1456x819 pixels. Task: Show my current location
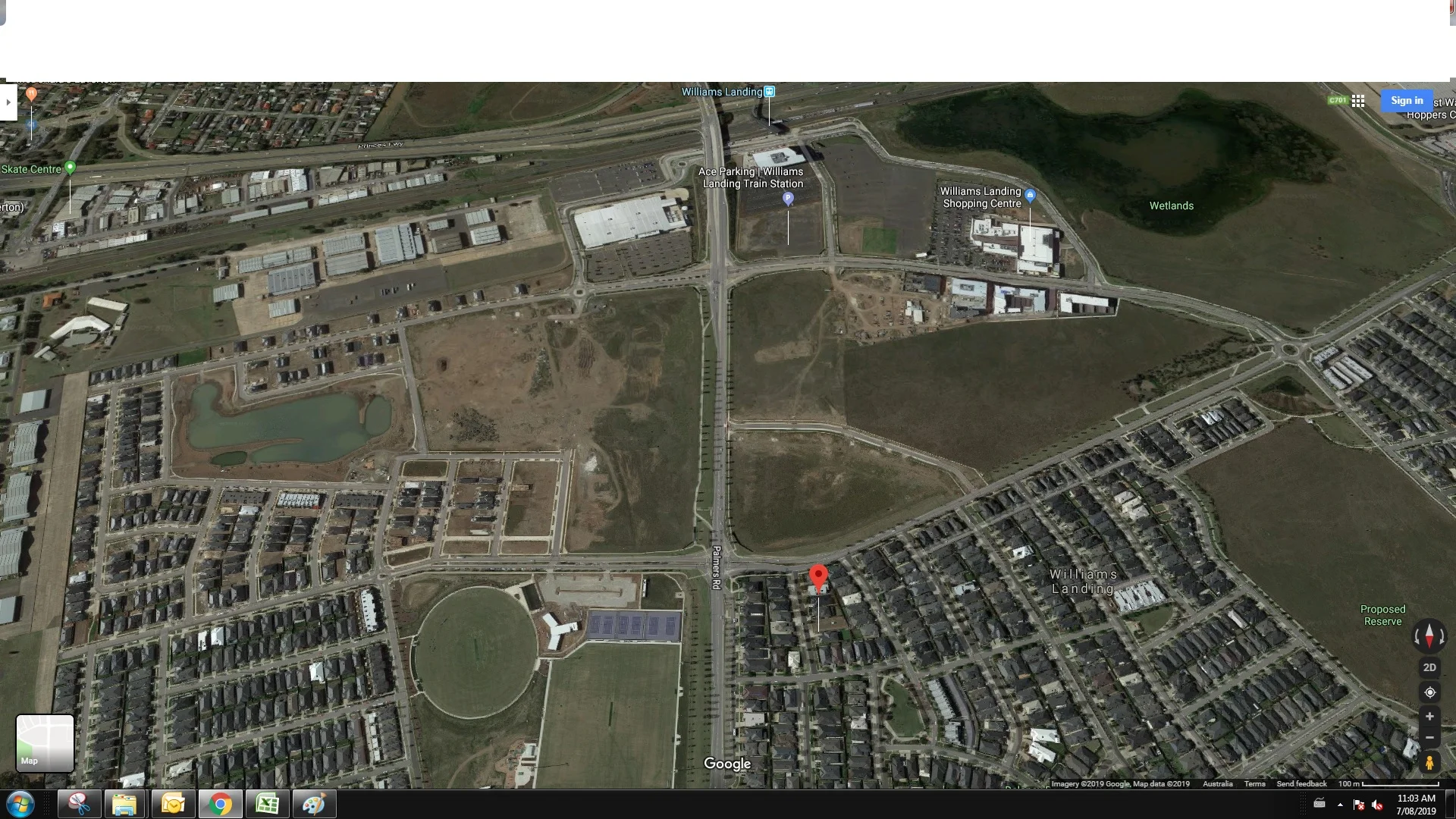[1429, 692]
